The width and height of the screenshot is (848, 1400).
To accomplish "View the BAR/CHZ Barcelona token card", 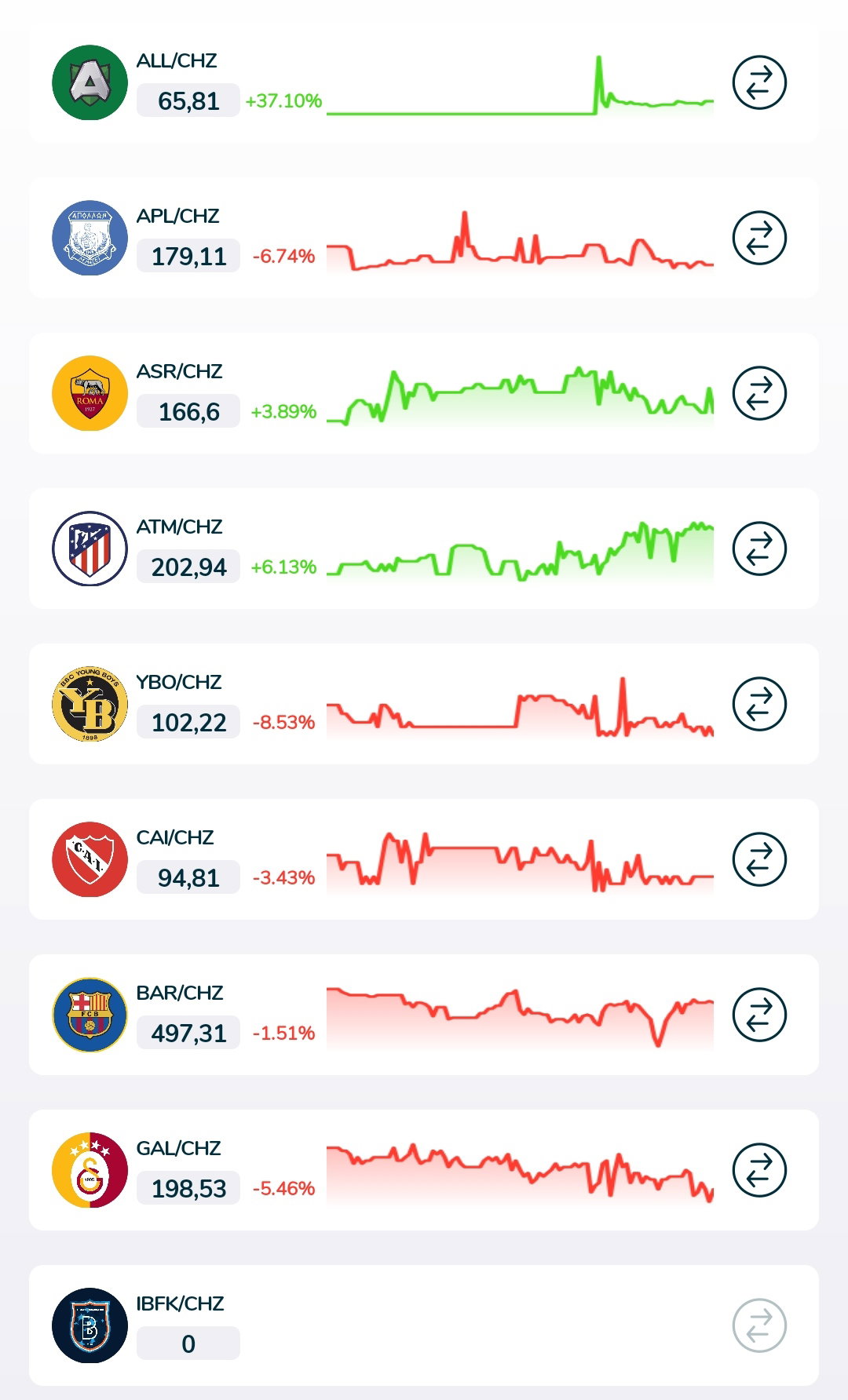I will [x=424, y=1015].
